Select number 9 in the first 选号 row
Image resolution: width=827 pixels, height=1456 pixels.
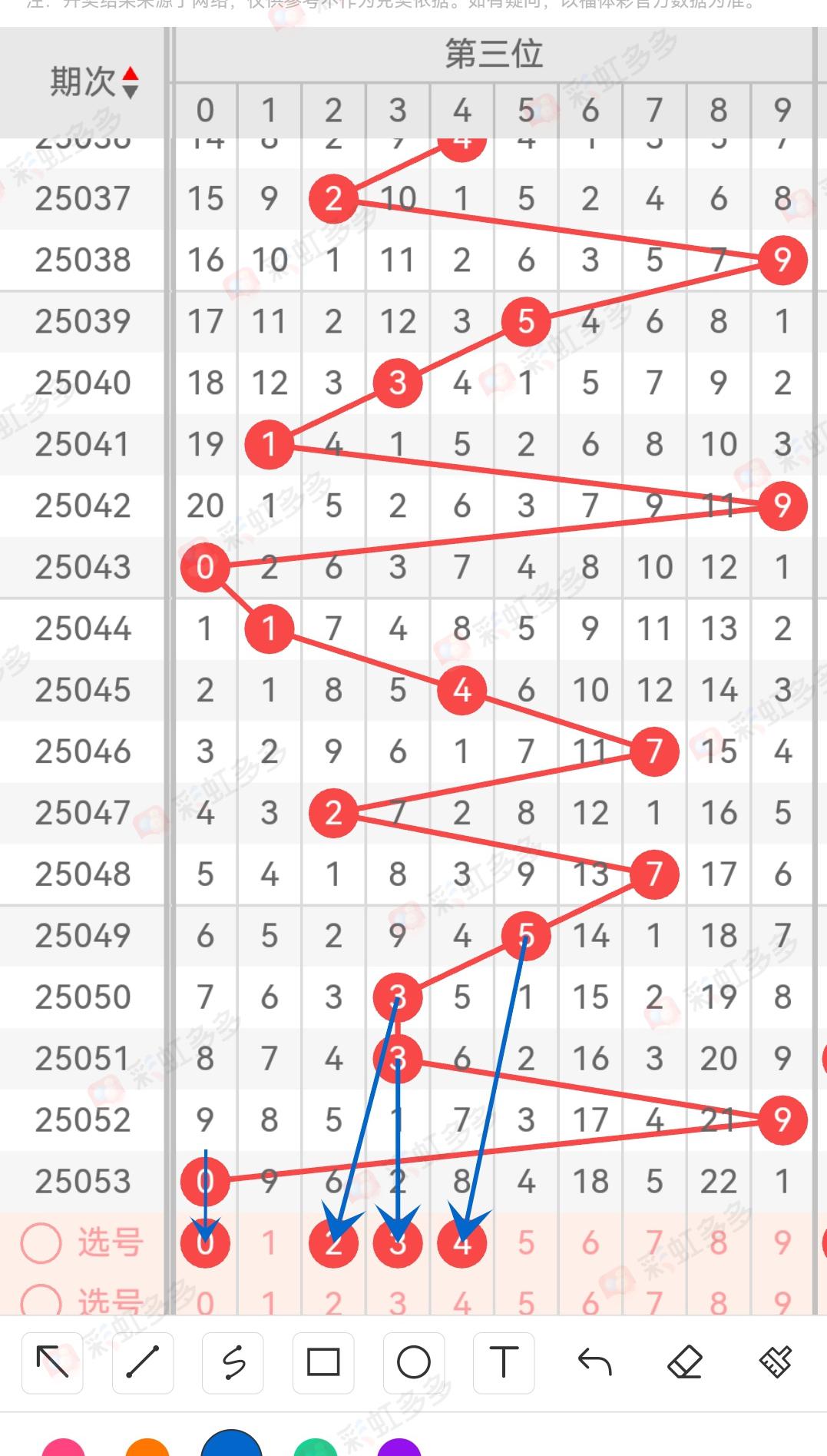(x=782, y=1242)
